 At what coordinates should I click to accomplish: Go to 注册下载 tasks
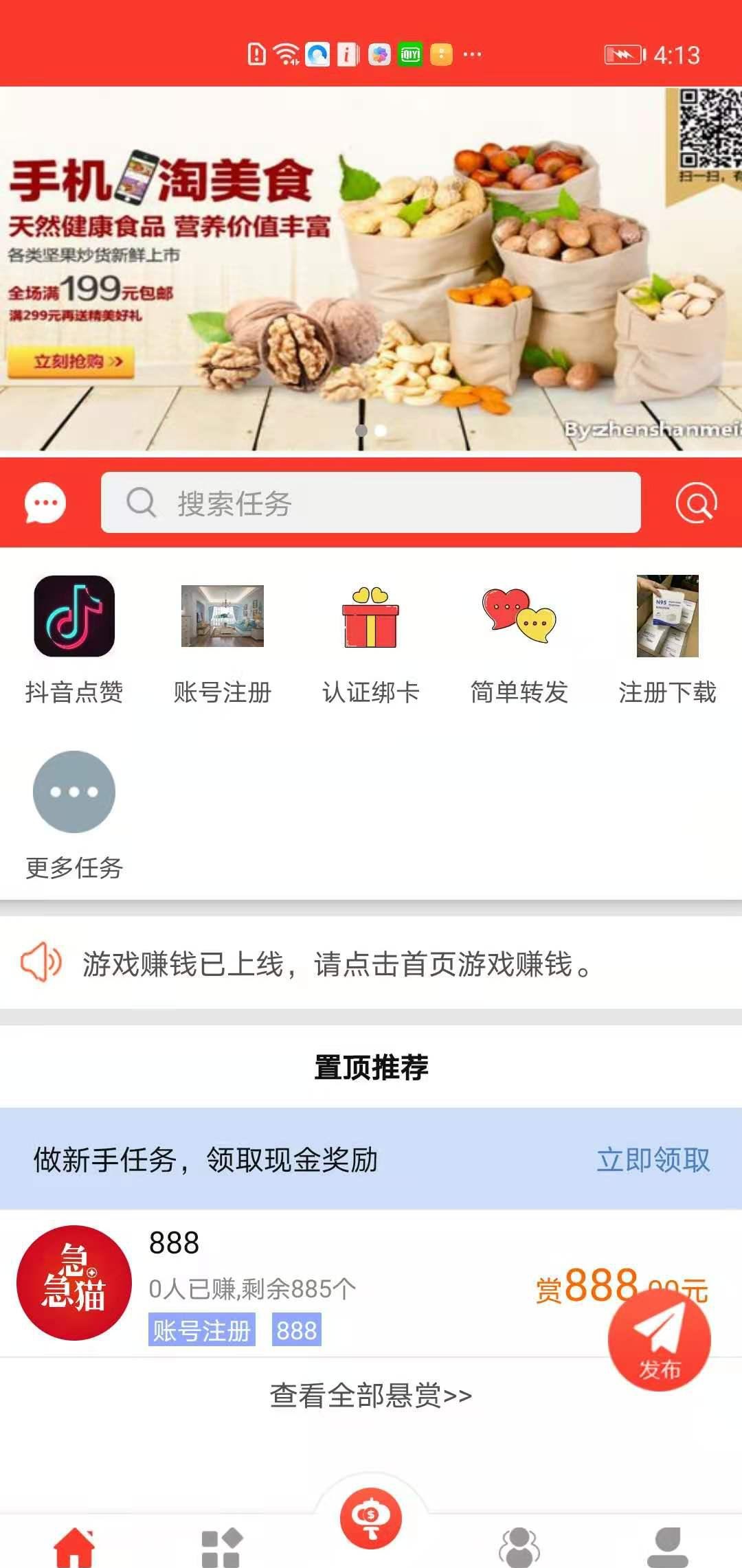[x=667, y=639]
